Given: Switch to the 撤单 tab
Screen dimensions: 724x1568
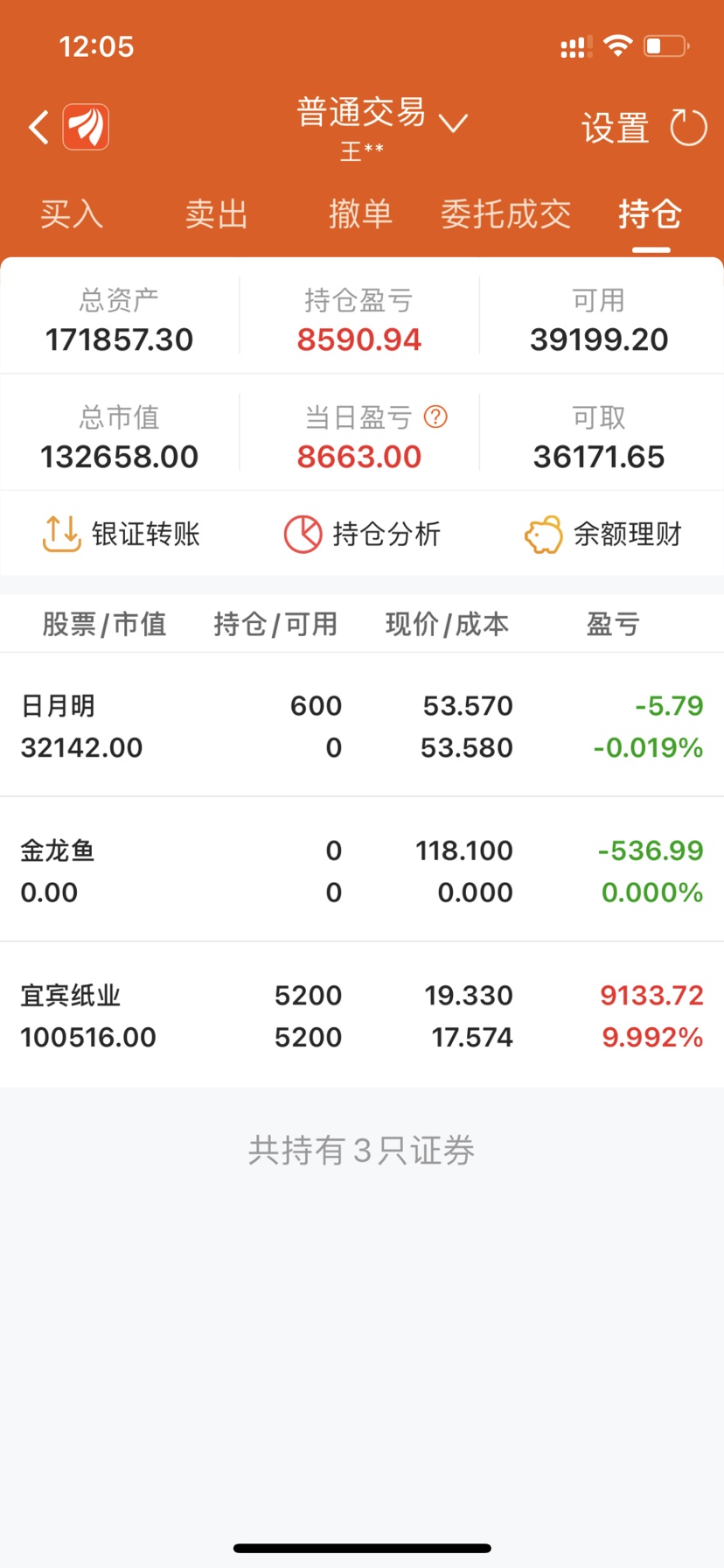Looking at the screenshot, I should (360, 214).
